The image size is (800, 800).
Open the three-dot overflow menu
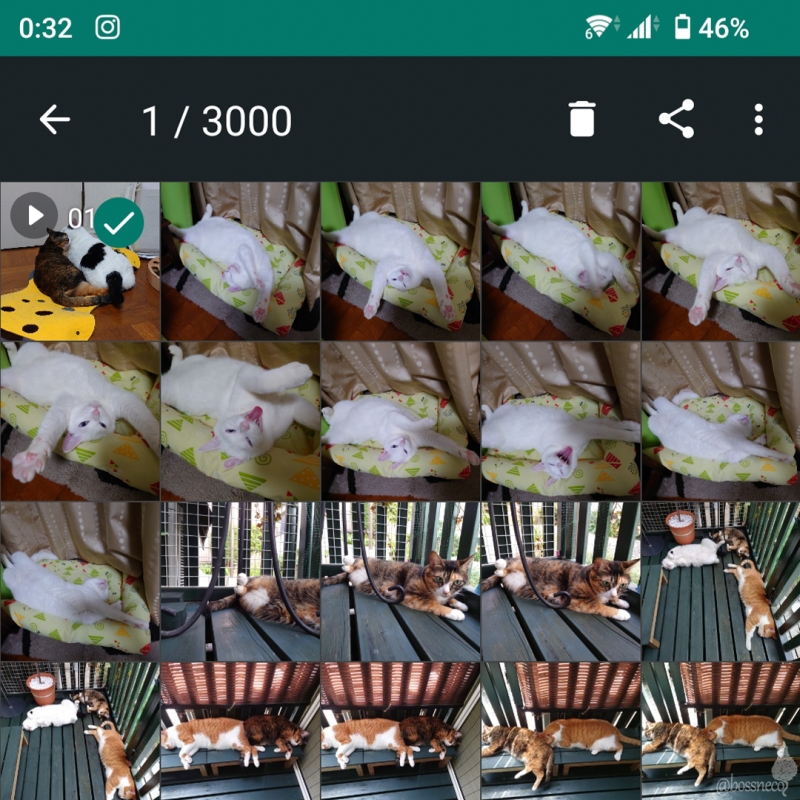tap(758, 120)
